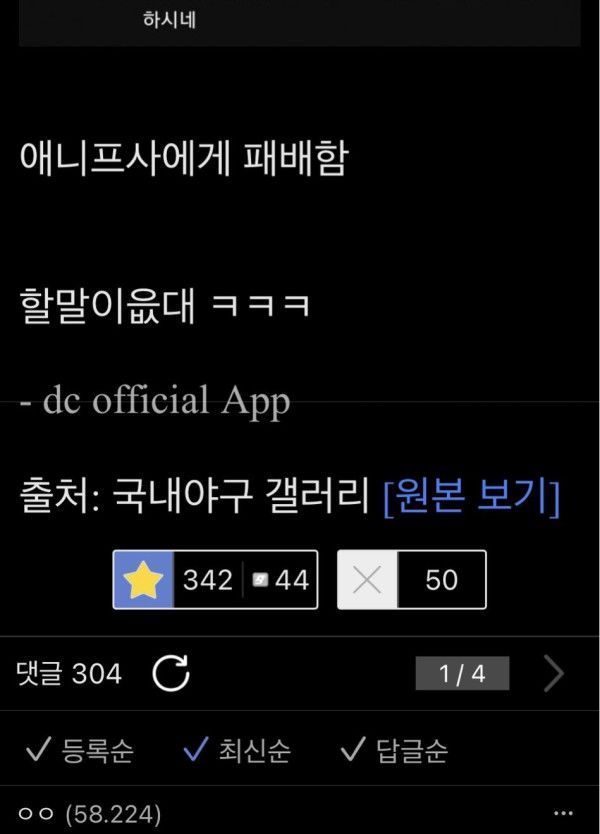Sort comments by 답글순
This screenshot has width=600, height=834.
(x=394, y=750)
